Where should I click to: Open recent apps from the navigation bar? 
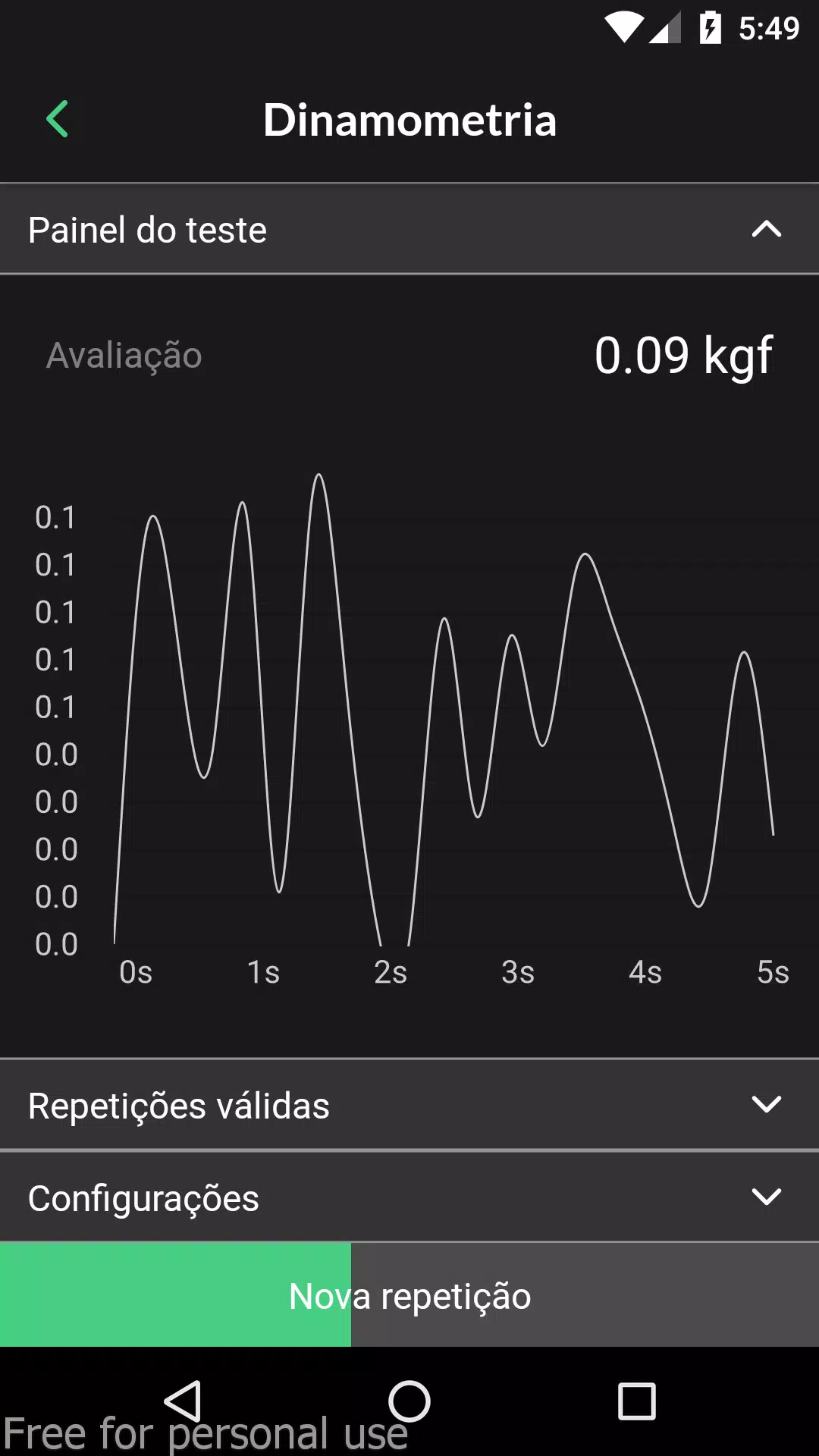tap(637, 1401)
